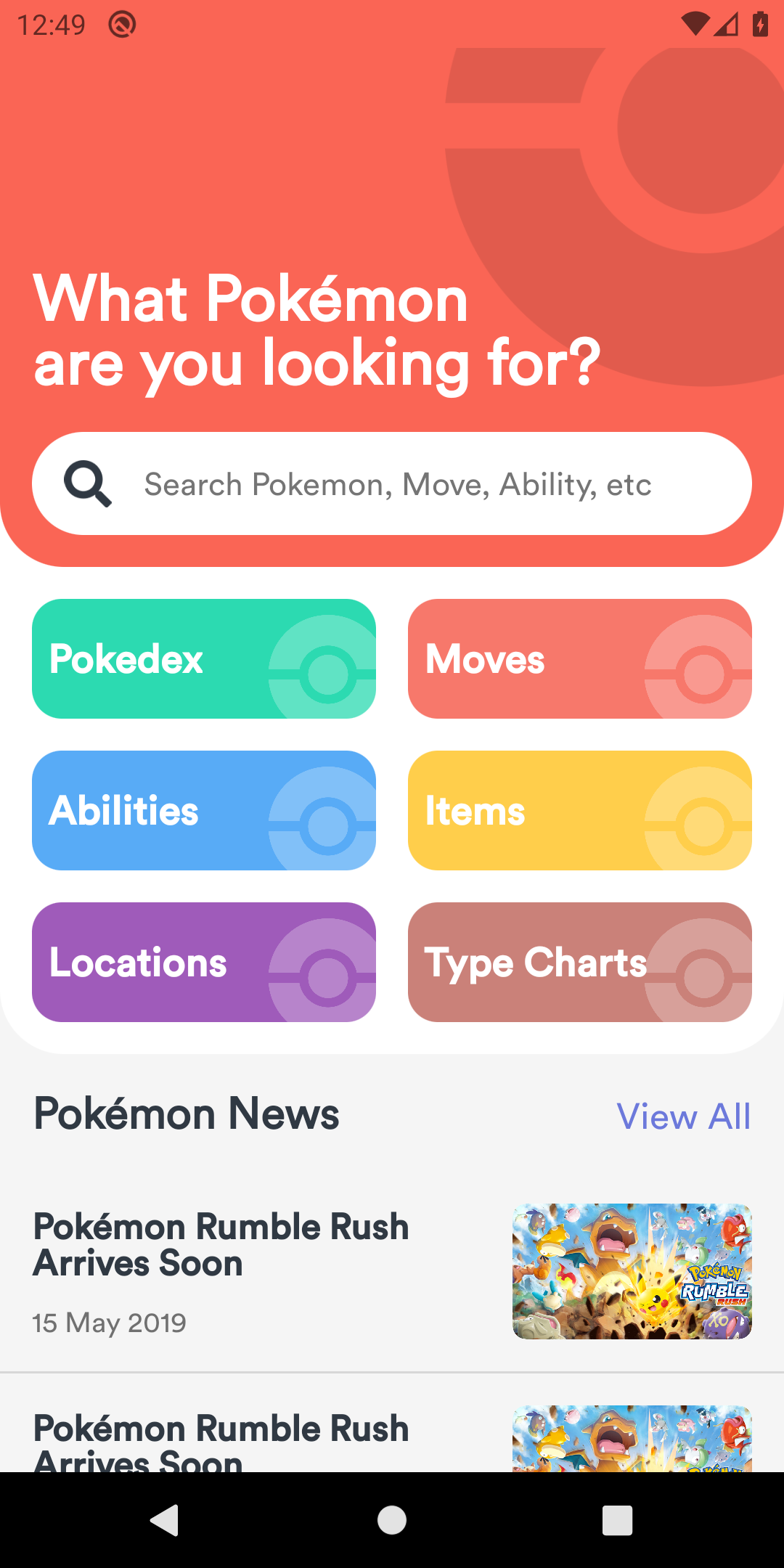Open the Pokedex category
784x1568 pixels.
coord(204,658)
